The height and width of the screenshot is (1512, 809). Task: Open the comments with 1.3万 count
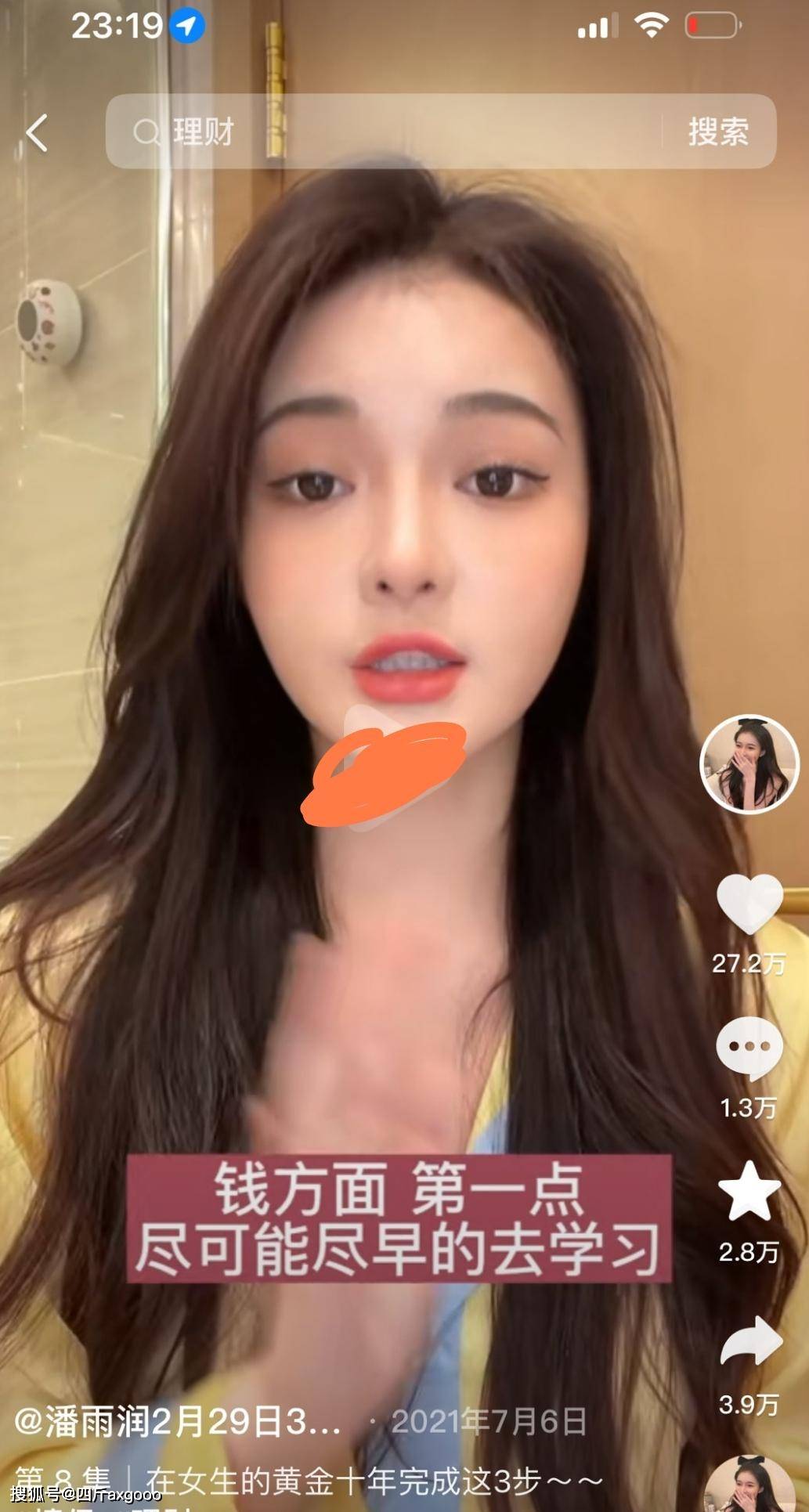tap(749, 1048)
